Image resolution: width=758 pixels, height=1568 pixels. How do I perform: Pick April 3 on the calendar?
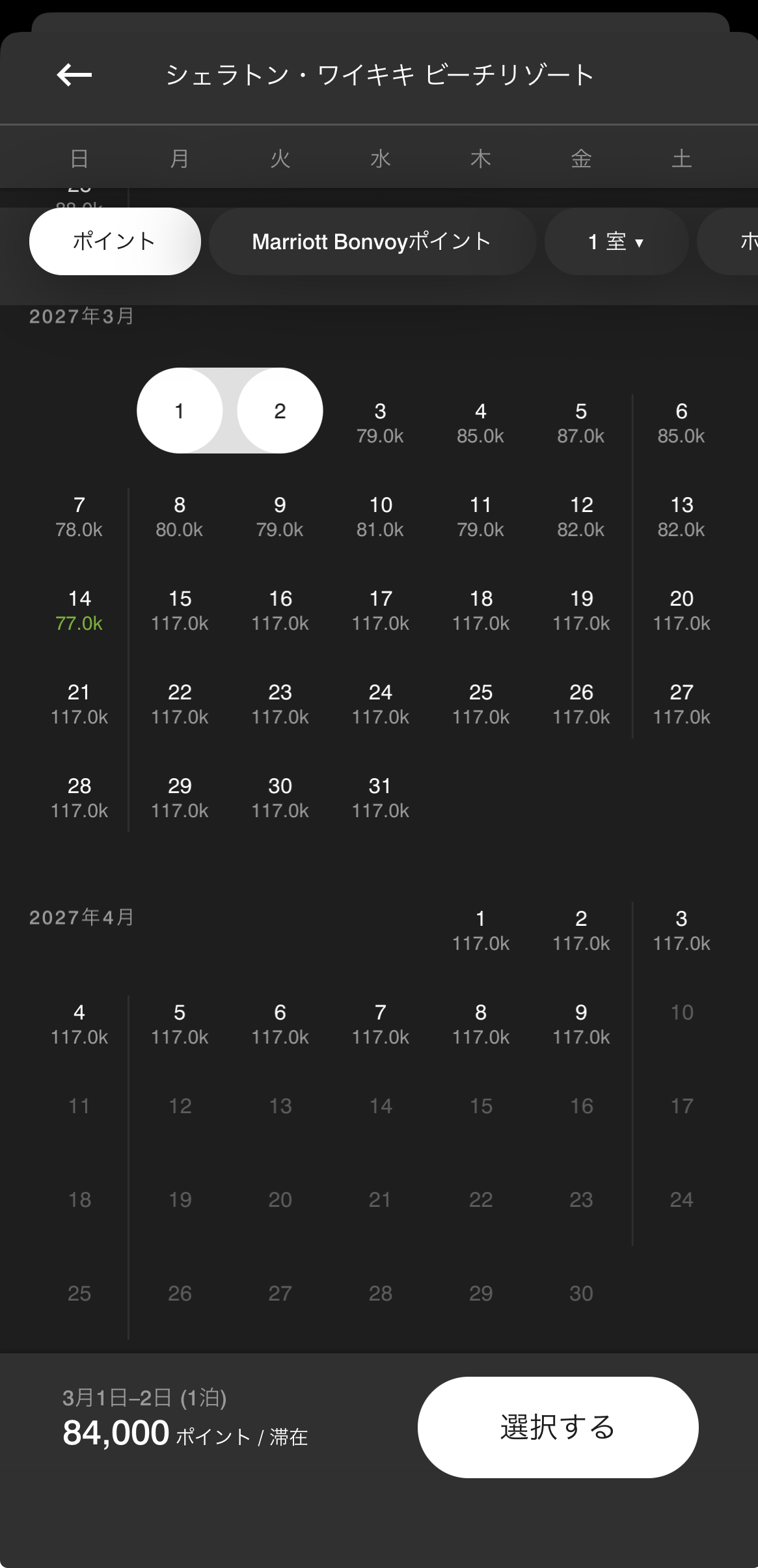[681, 930]
